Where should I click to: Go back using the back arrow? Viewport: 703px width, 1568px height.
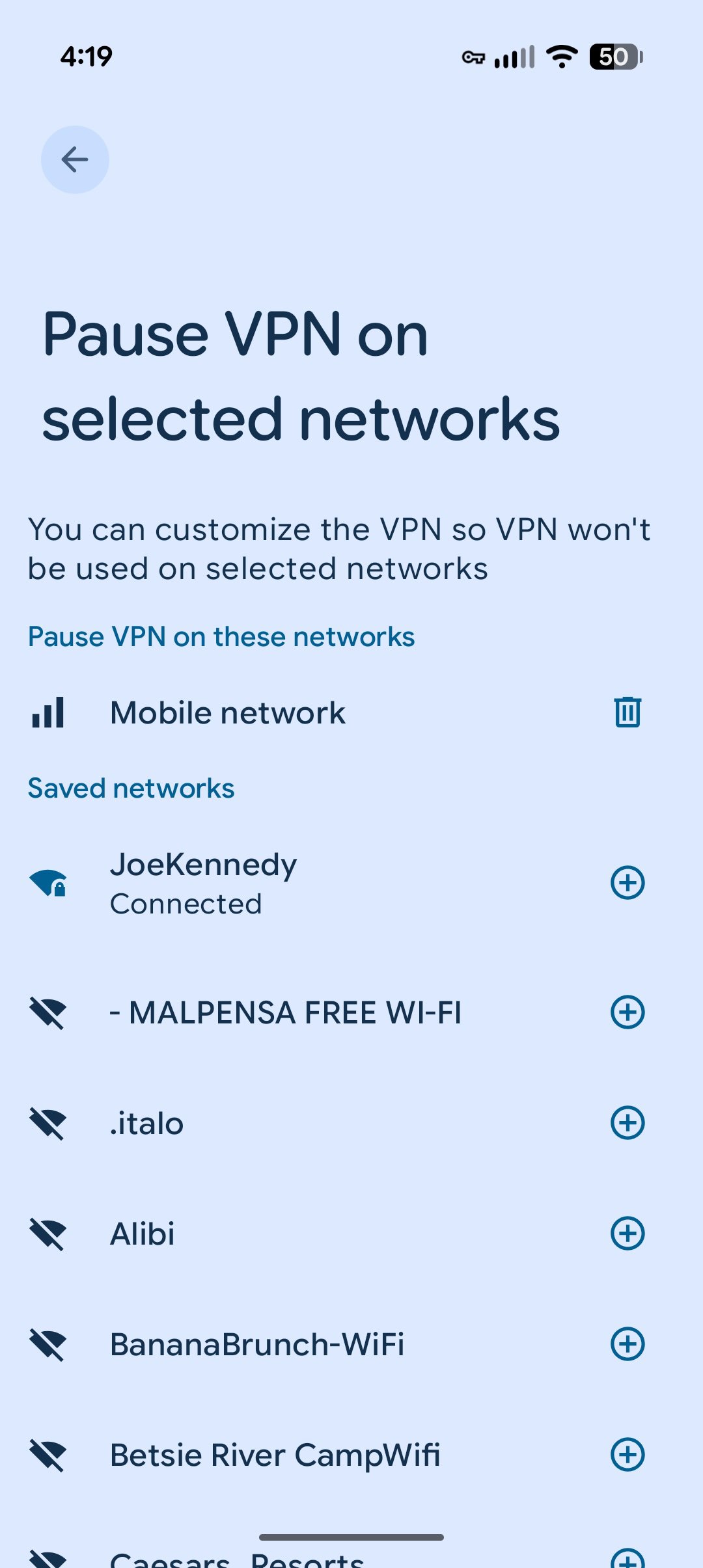click(x=74, y=159)
